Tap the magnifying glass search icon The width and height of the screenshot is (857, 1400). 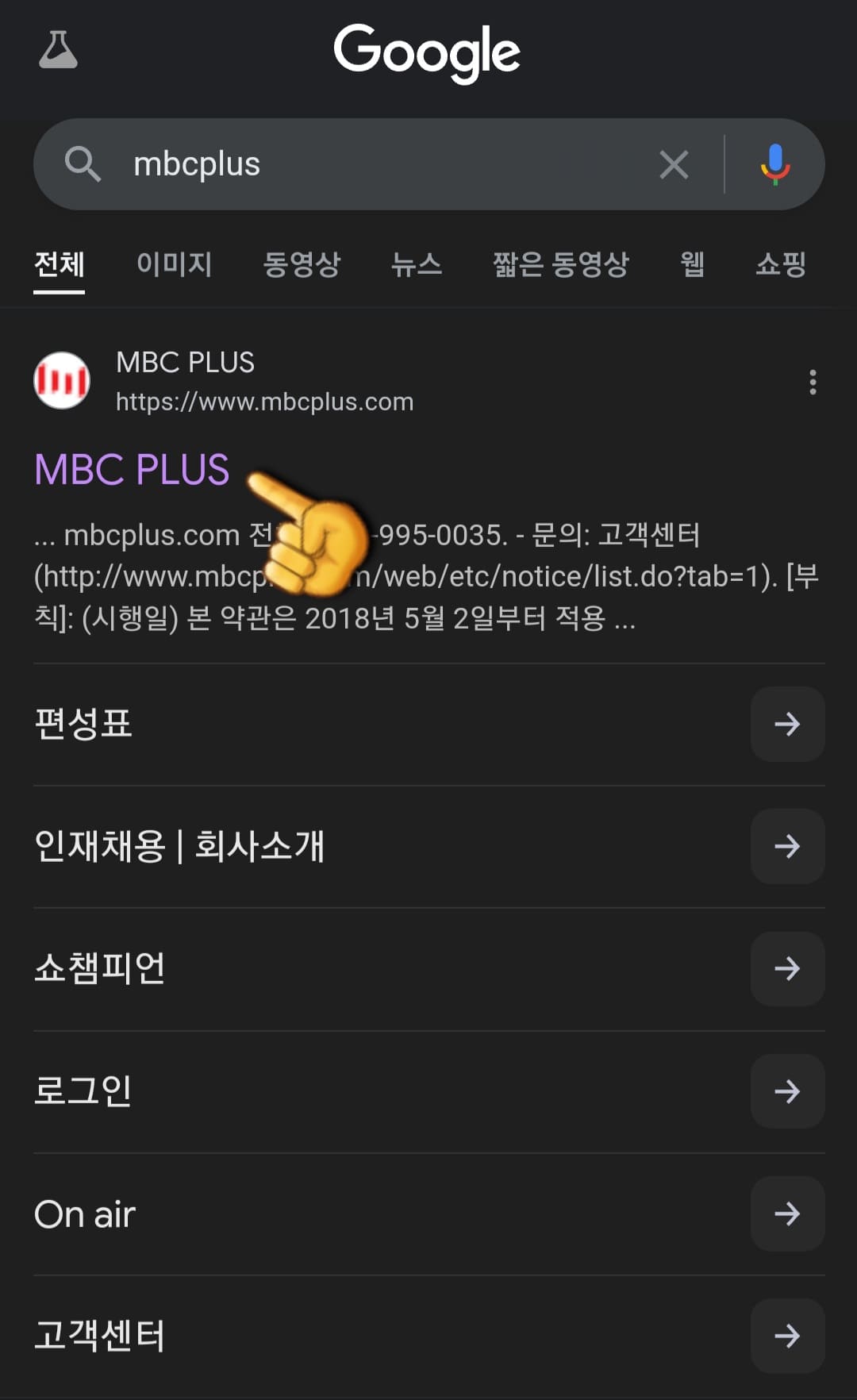pos(84,164)
